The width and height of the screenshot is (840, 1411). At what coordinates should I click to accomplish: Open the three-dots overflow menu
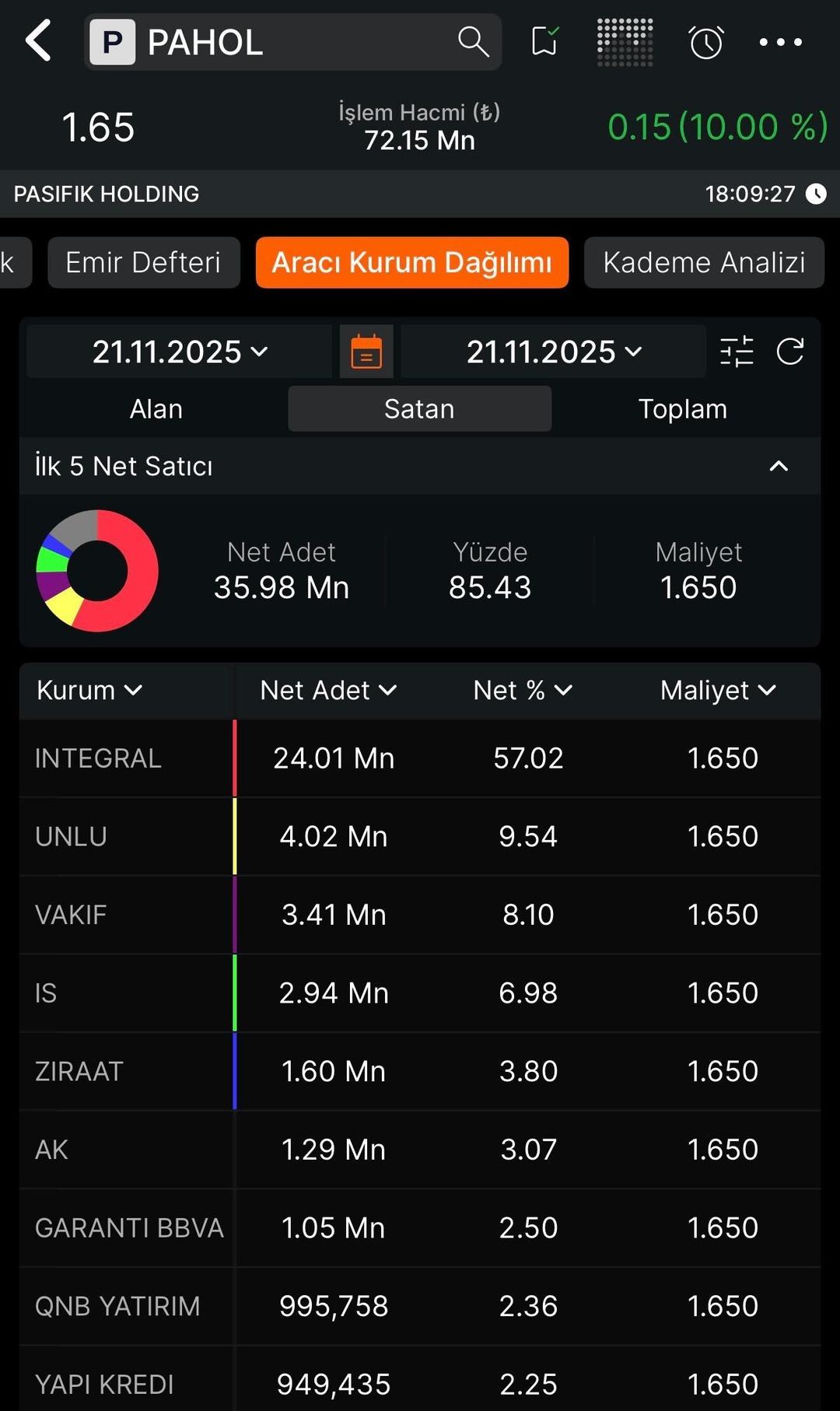click(x=780, y=43)
